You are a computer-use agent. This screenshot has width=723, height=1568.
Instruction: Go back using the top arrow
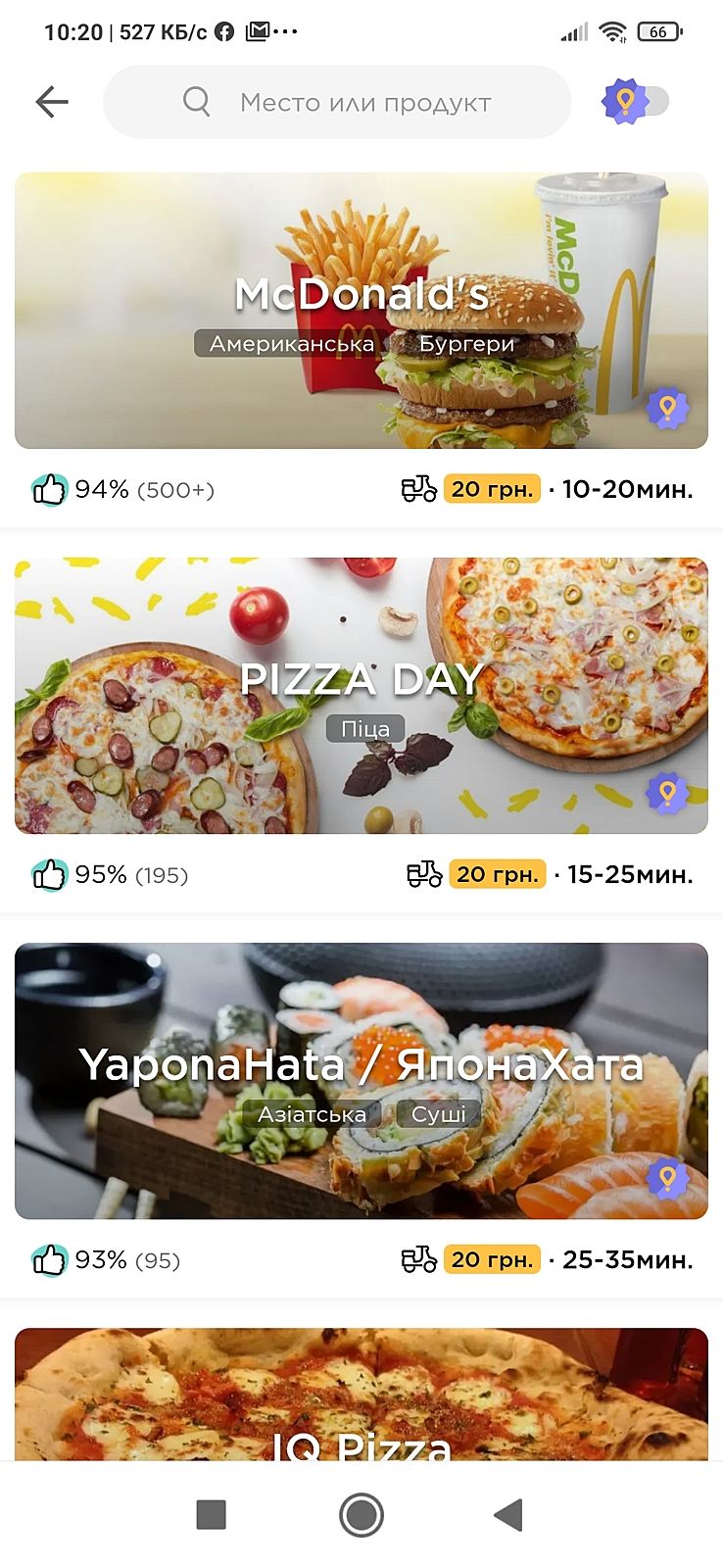pyautogui.click(x=52, y=102)
